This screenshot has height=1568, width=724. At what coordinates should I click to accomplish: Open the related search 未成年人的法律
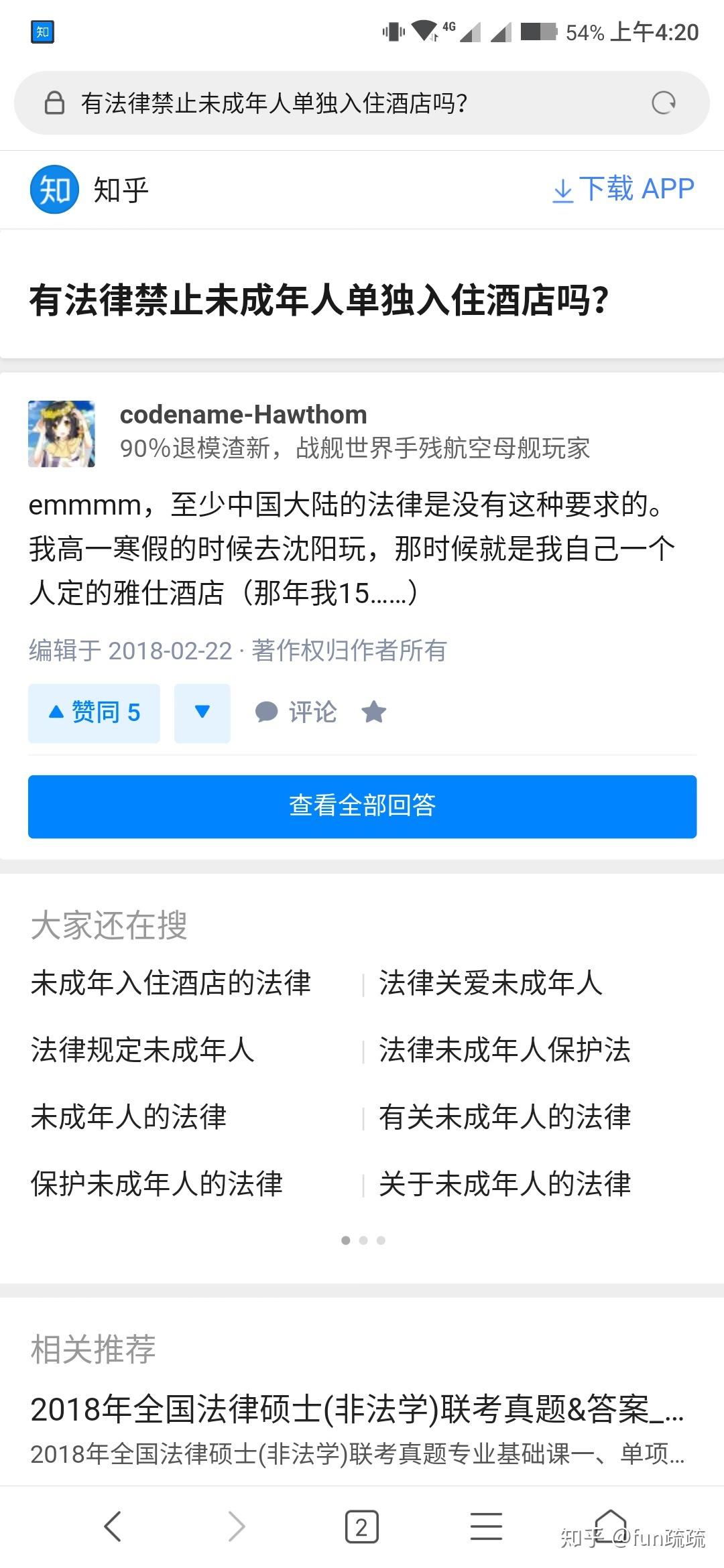tap(129, 1117)
